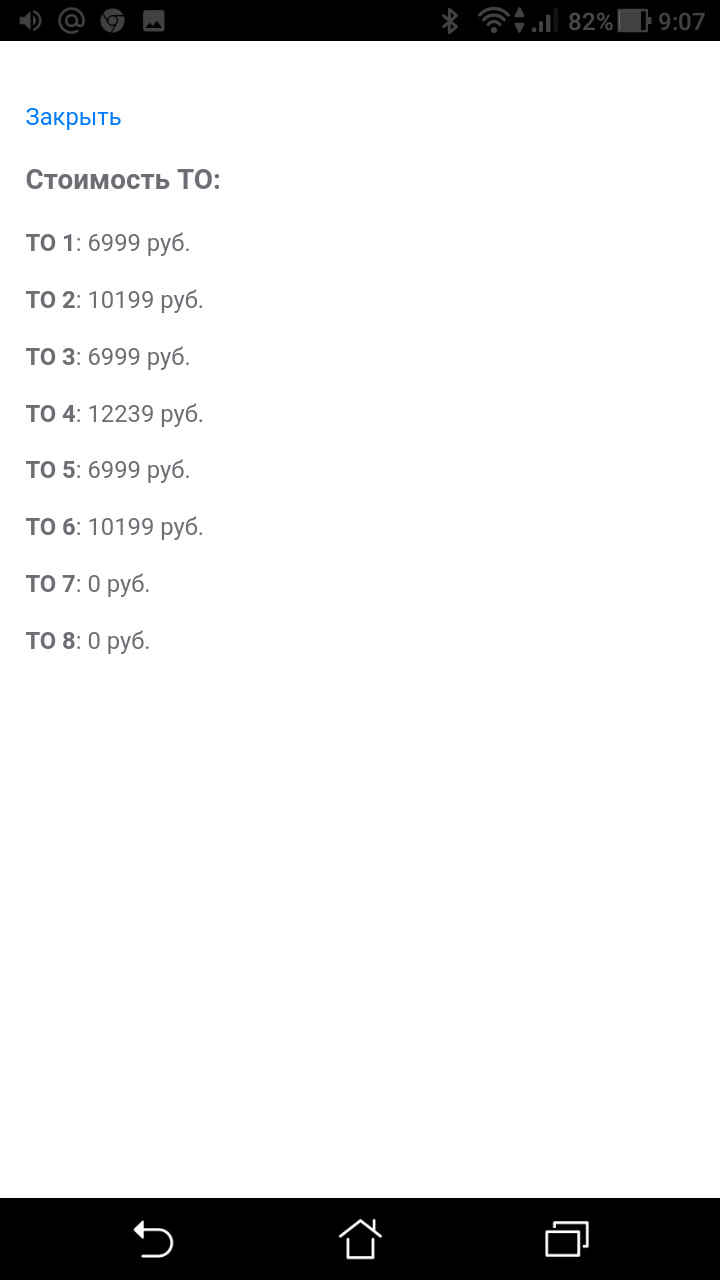720x1280 pixels.
Task: Open the gallery image notification icon
Action: tap(154, 20)
